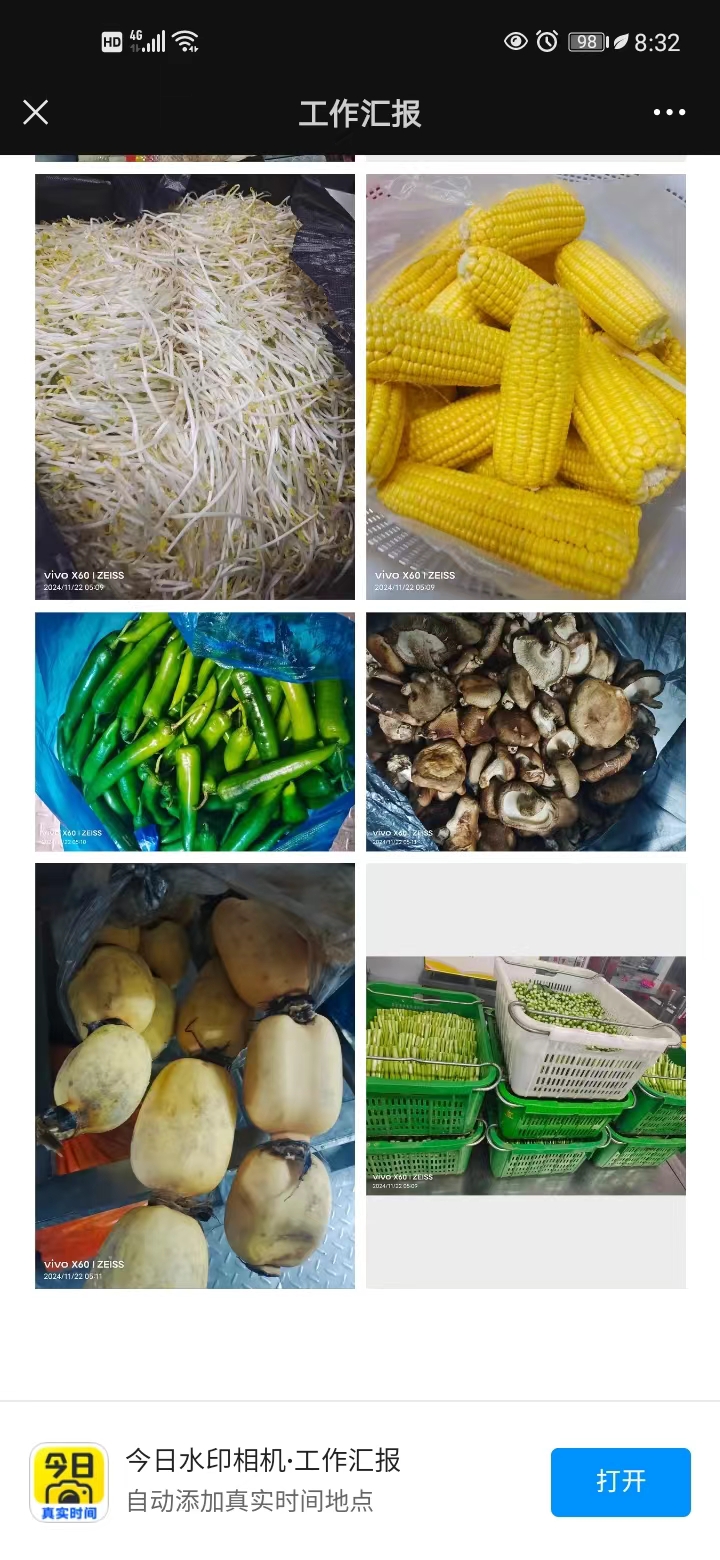720x1560 pixels.
Task: Tap the 打开 button
Action: click(x=620, y=1481)
